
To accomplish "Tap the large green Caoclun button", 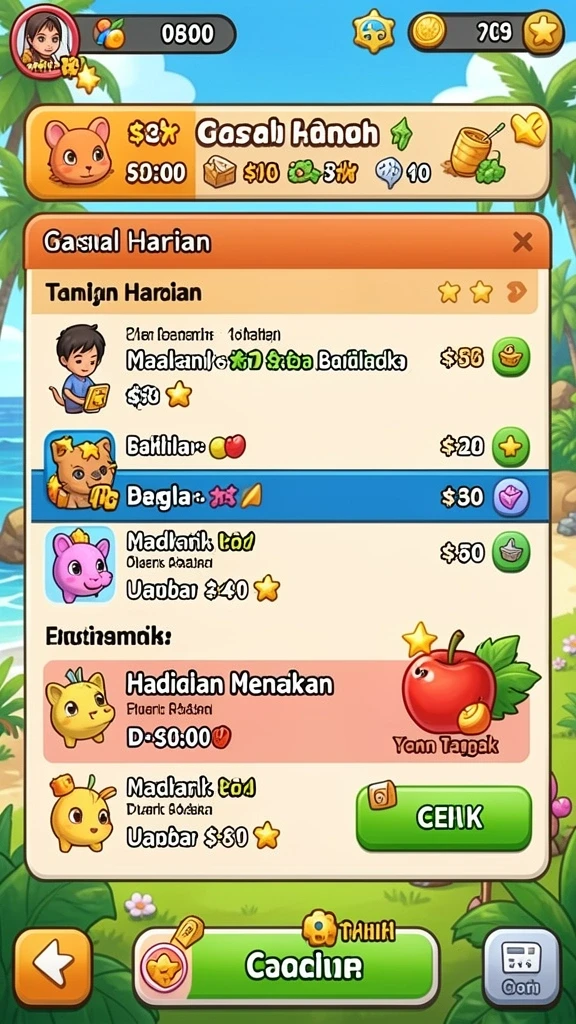I will pyautogui.click(x=286, y=967).
